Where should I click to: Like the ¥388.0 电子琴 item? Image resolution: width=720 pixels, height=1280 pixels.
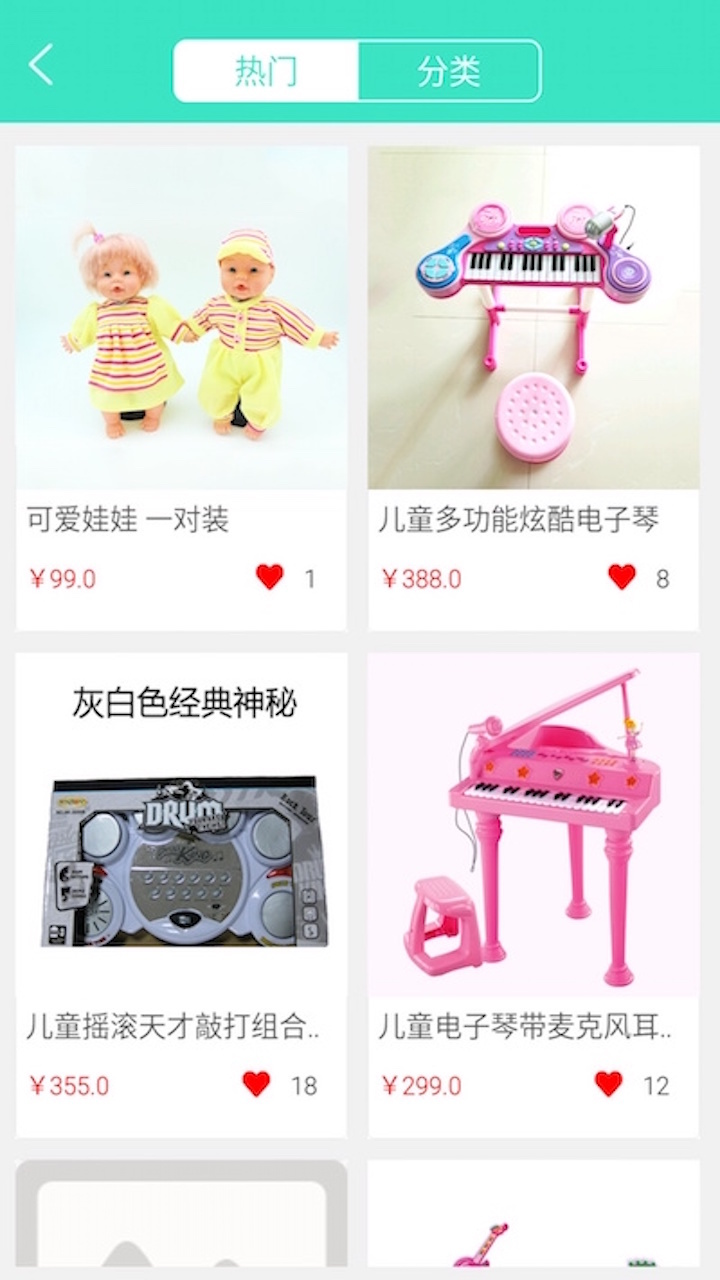pos(622,577)
